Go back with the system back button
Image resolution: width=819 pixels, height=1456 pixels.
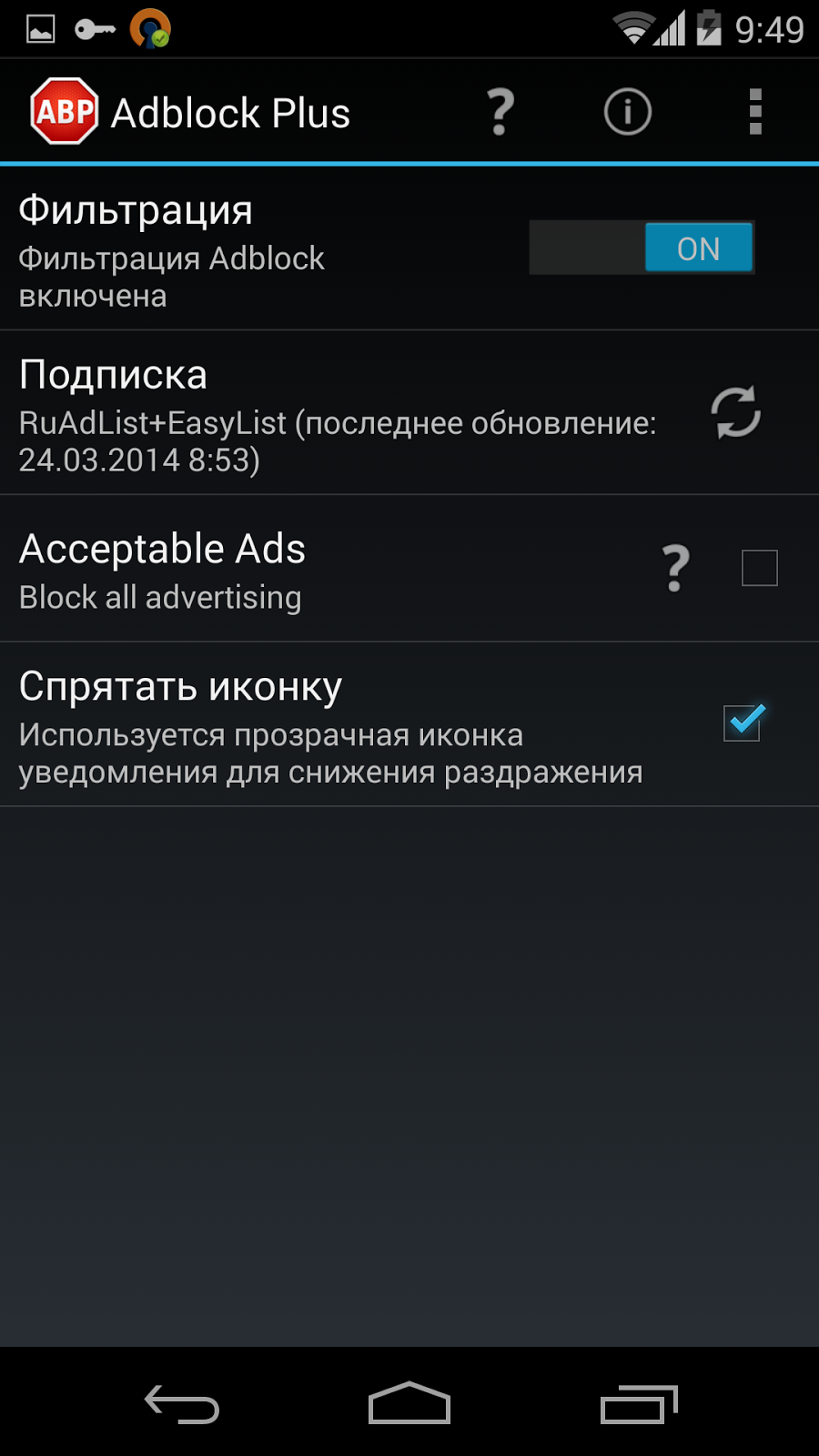pos(182,1403)
